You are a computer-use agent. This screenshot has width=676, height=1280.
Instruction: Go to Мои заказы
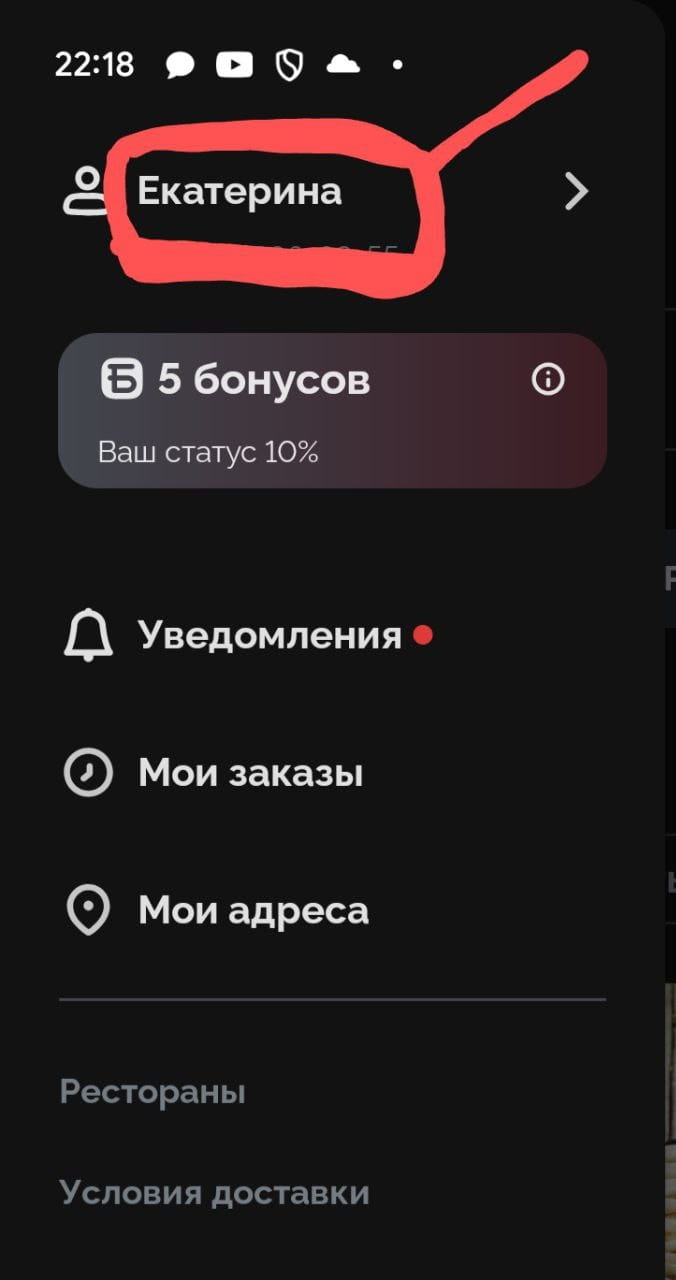250,773
